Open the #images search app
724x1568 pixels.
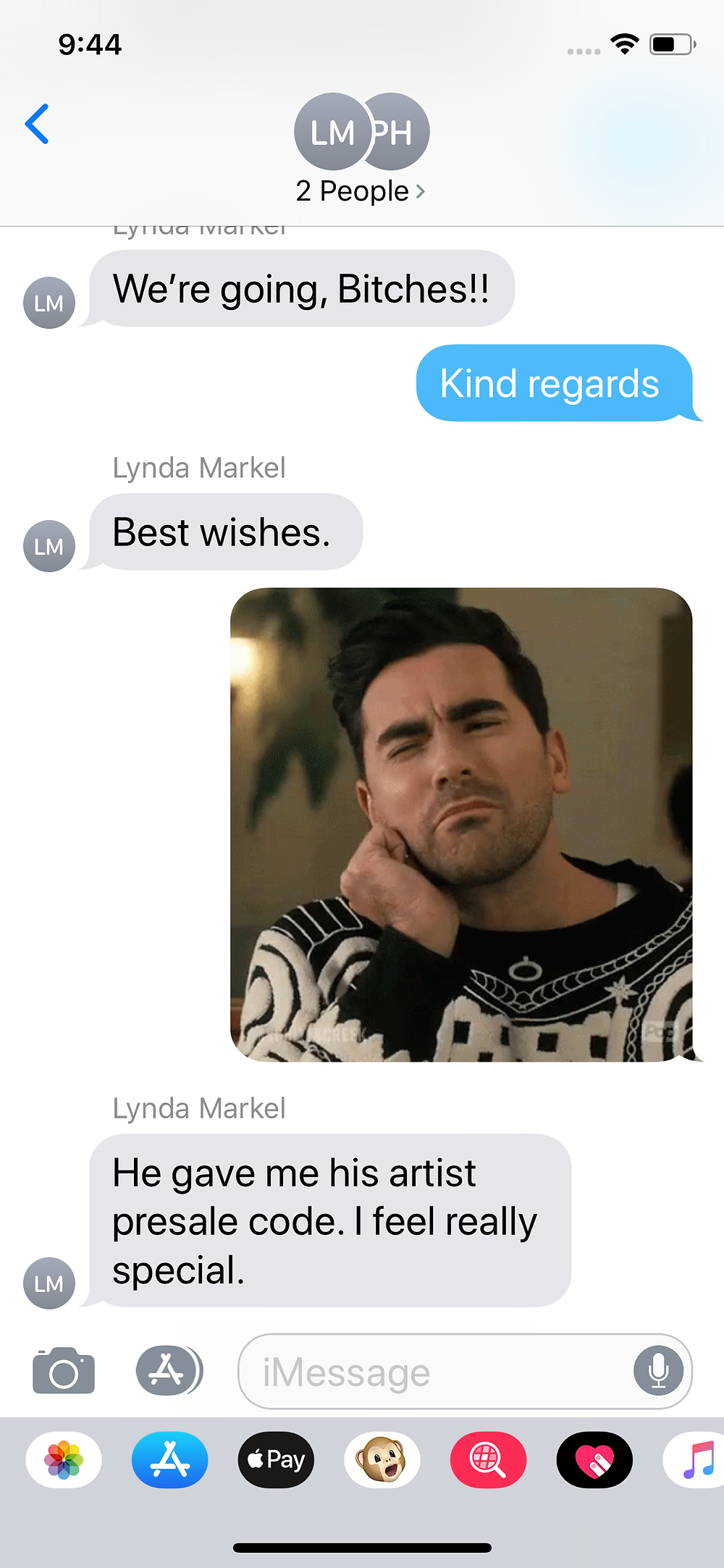point(488,1459)
